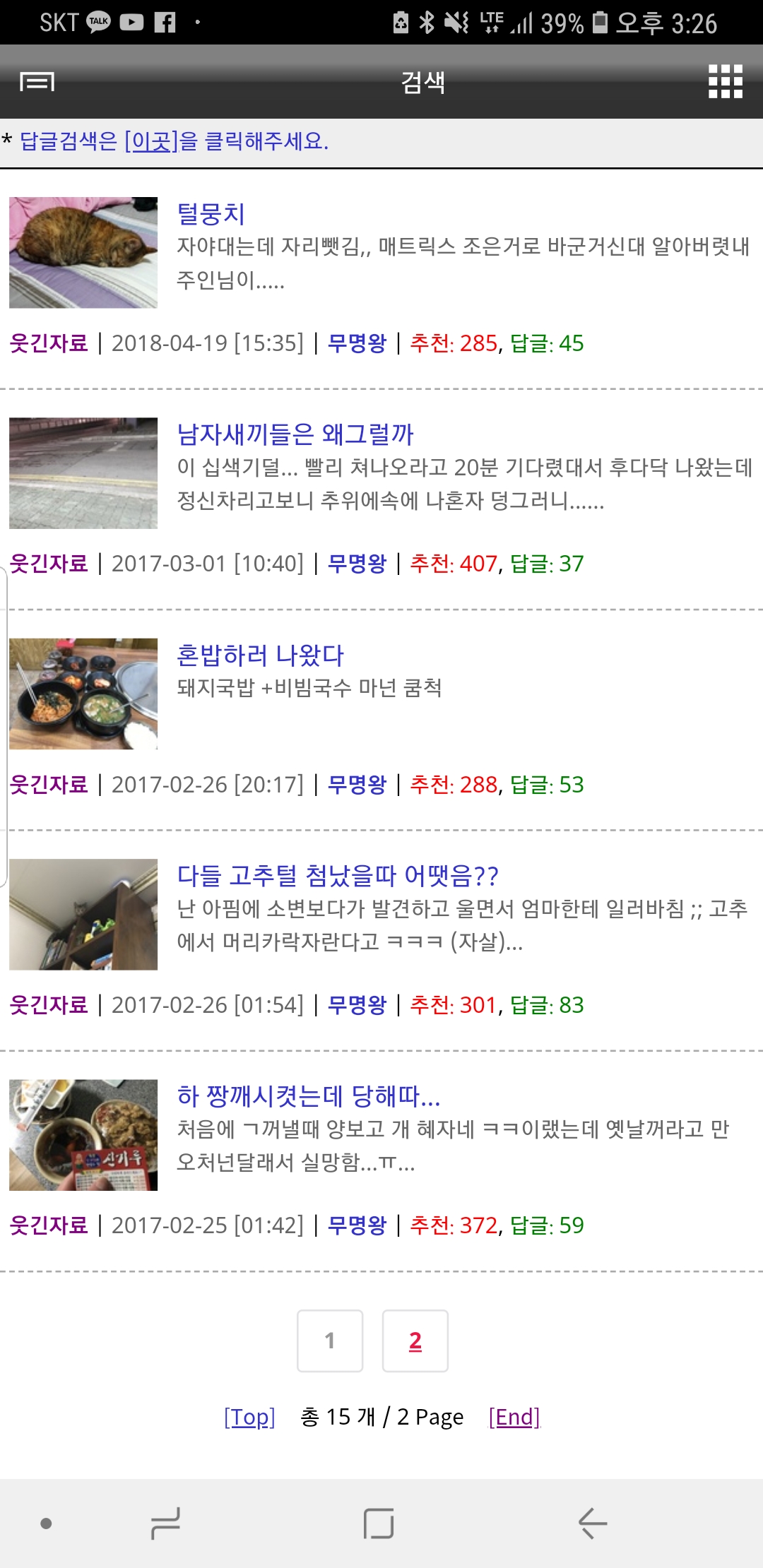Jump to top via [Top] link

(249, 1417)
